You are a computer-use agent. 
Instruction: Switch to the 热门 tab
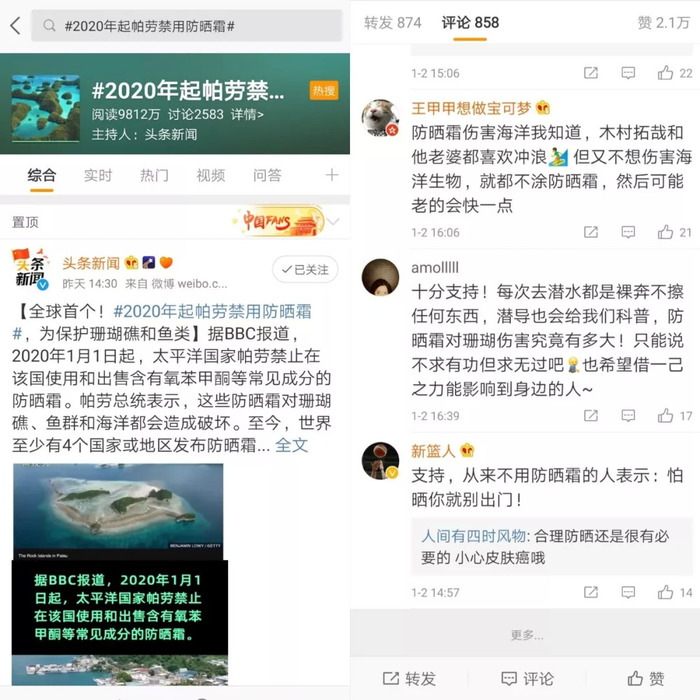(x=154, y=176)
